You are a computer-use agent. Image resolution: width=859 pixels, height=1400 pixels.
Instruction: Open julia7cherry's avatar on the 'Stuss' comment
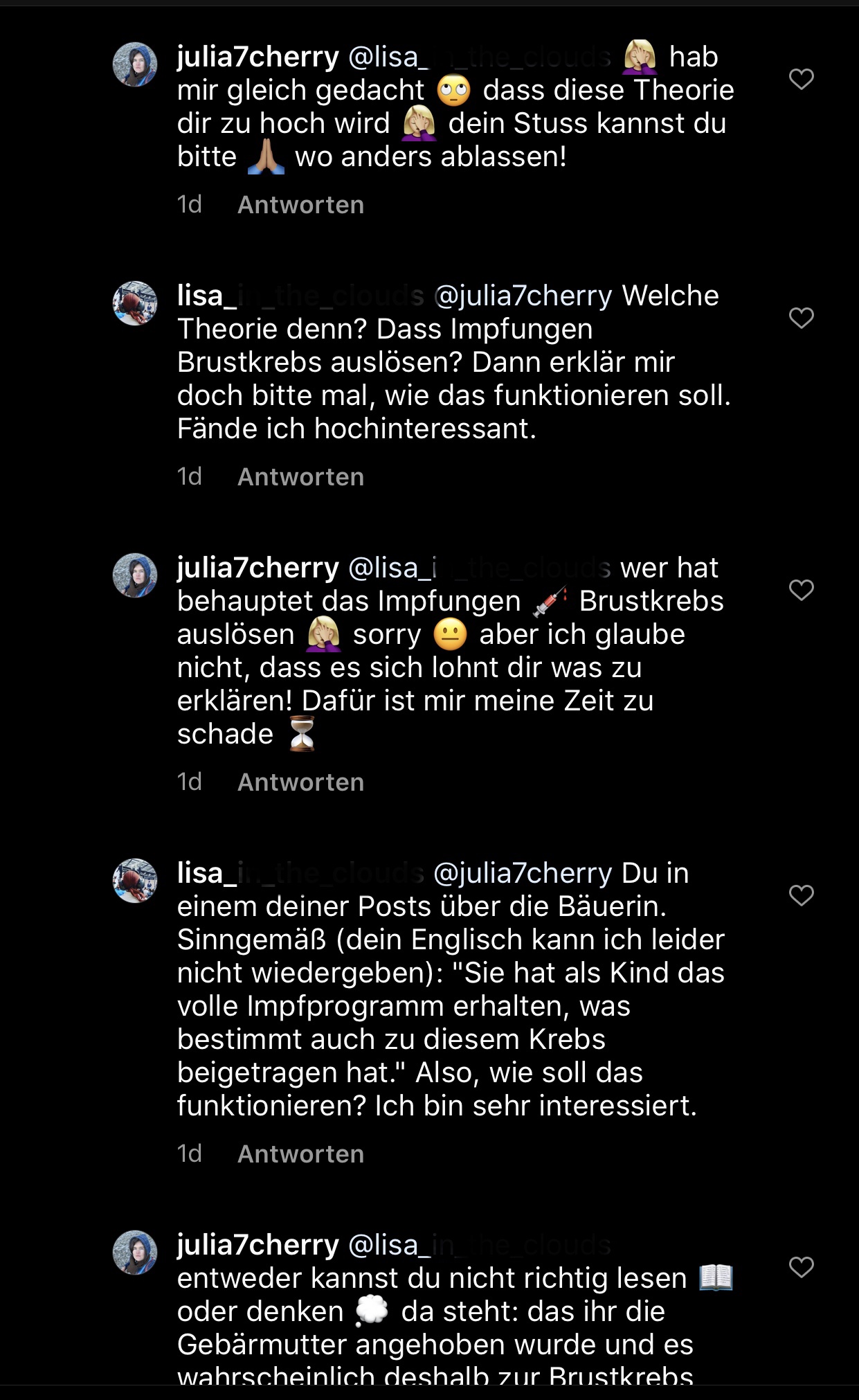click(135, 64)
